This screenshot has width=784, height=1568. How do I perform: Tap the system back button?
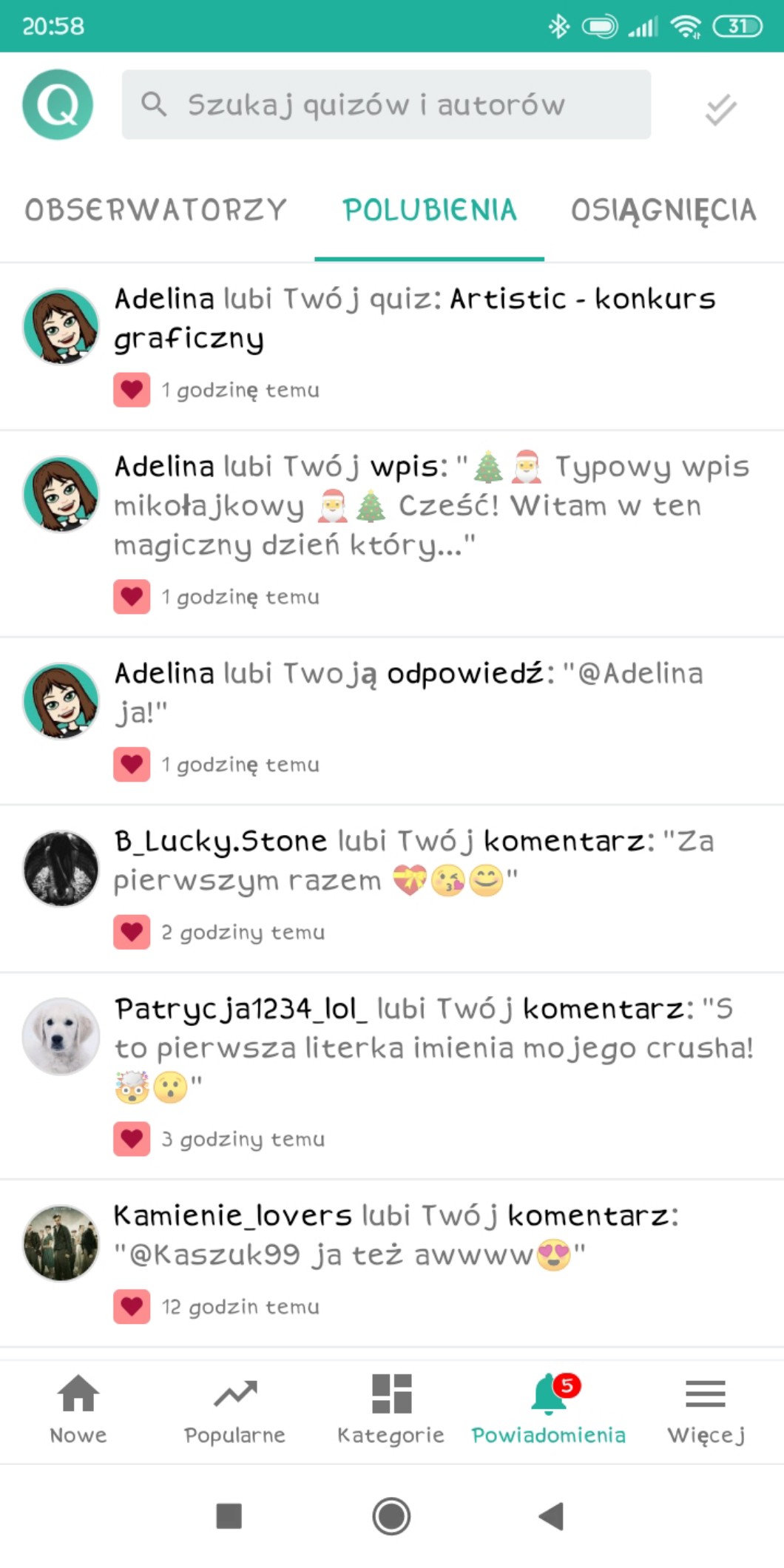[552, 1516]
